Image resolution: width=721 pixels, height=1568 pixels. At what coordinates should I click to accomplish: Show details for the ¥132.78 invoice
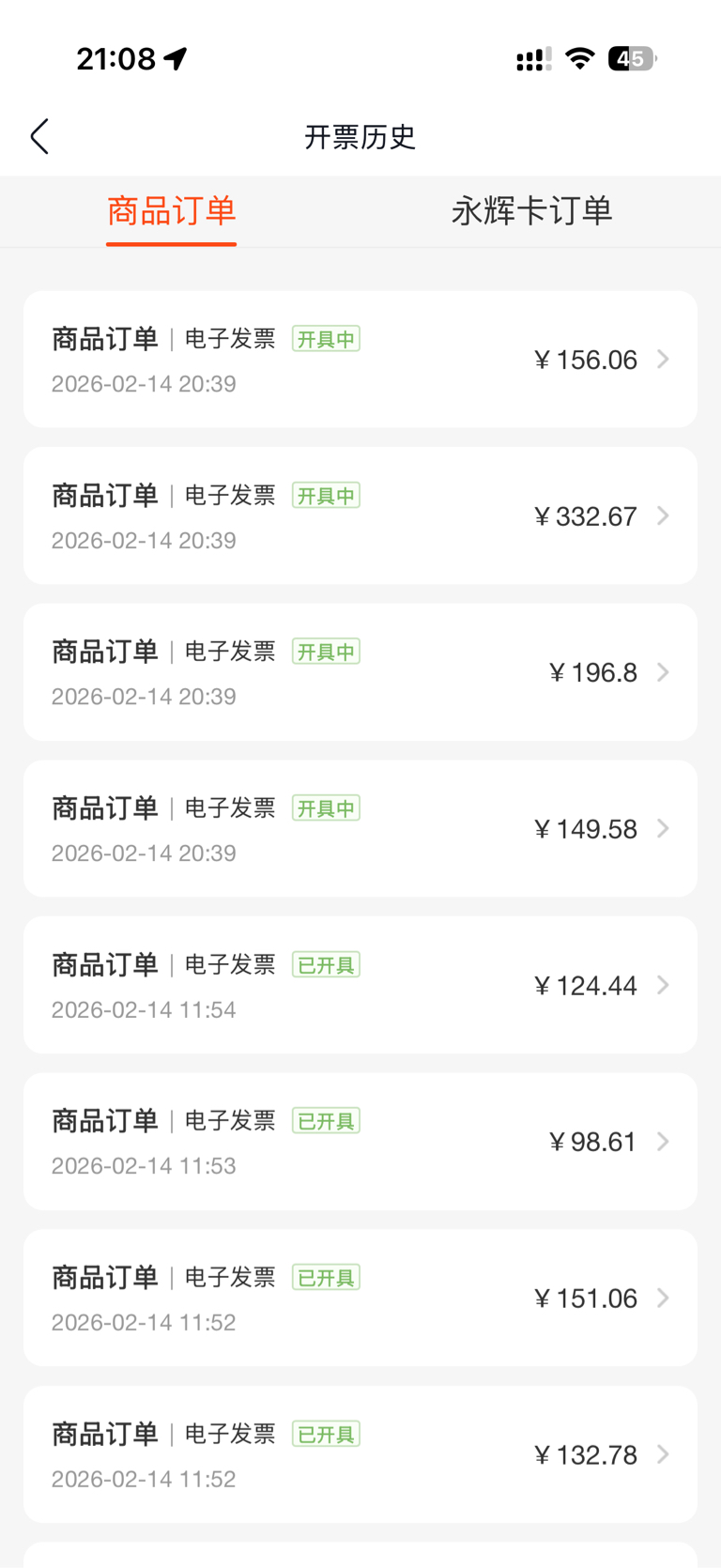pyautogui.click(x=360, y=1454)
